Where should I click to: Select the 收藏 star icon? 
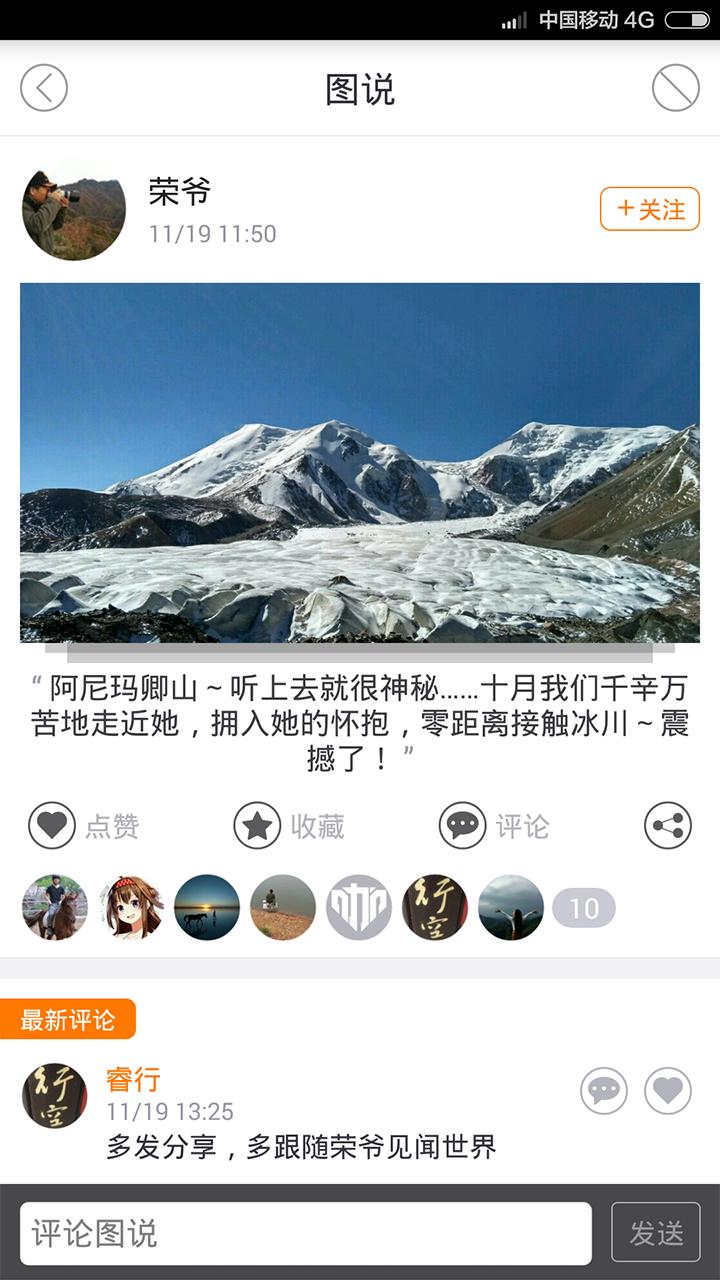[257, 826]
